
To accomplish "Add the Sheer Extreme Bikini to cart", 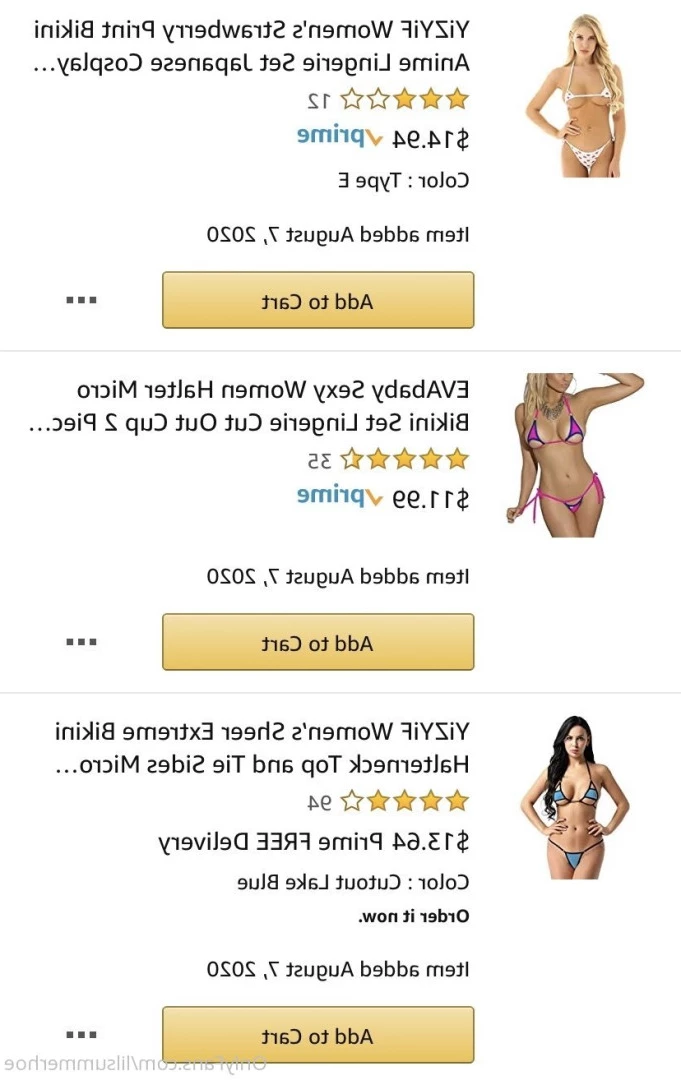I will click(x=318, y=1035).
